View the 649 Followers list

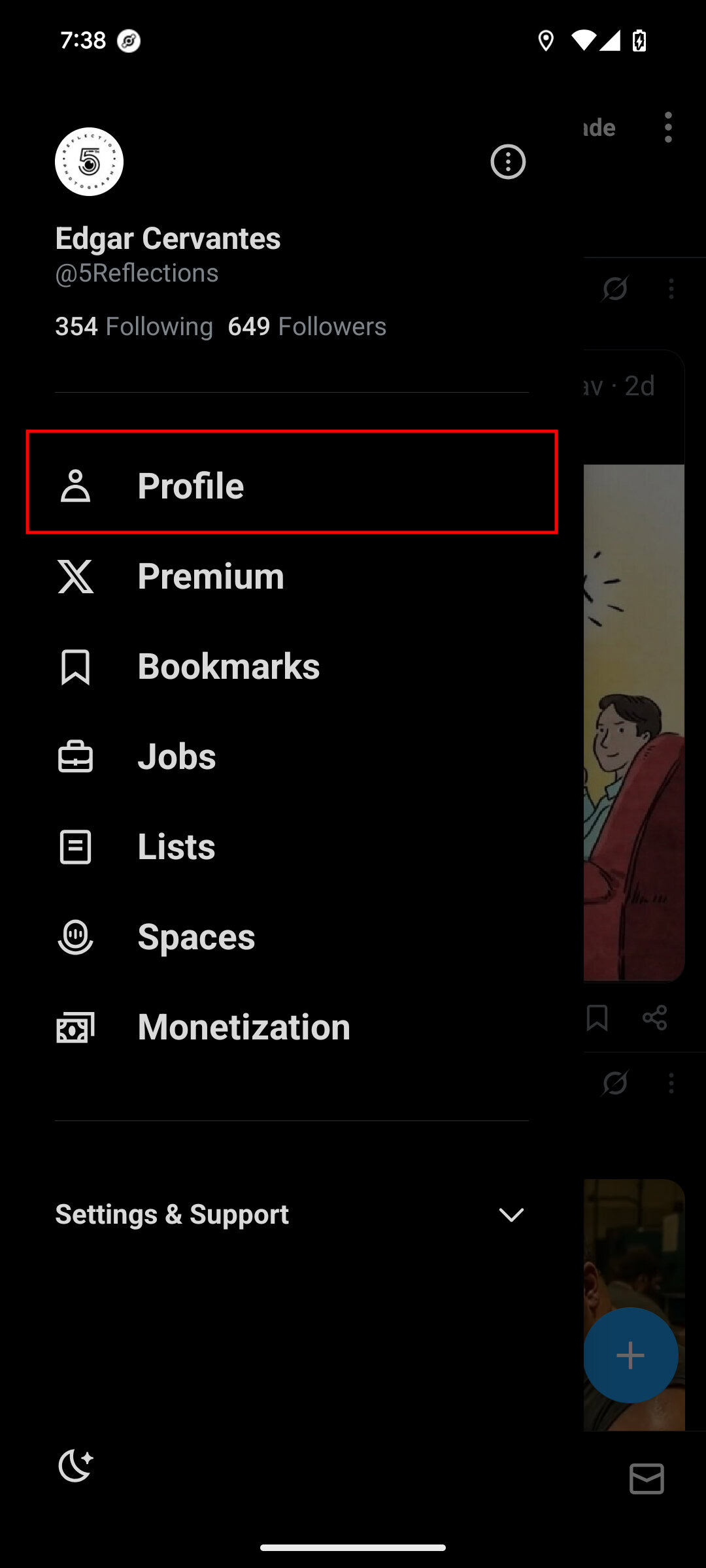(307, 326)
